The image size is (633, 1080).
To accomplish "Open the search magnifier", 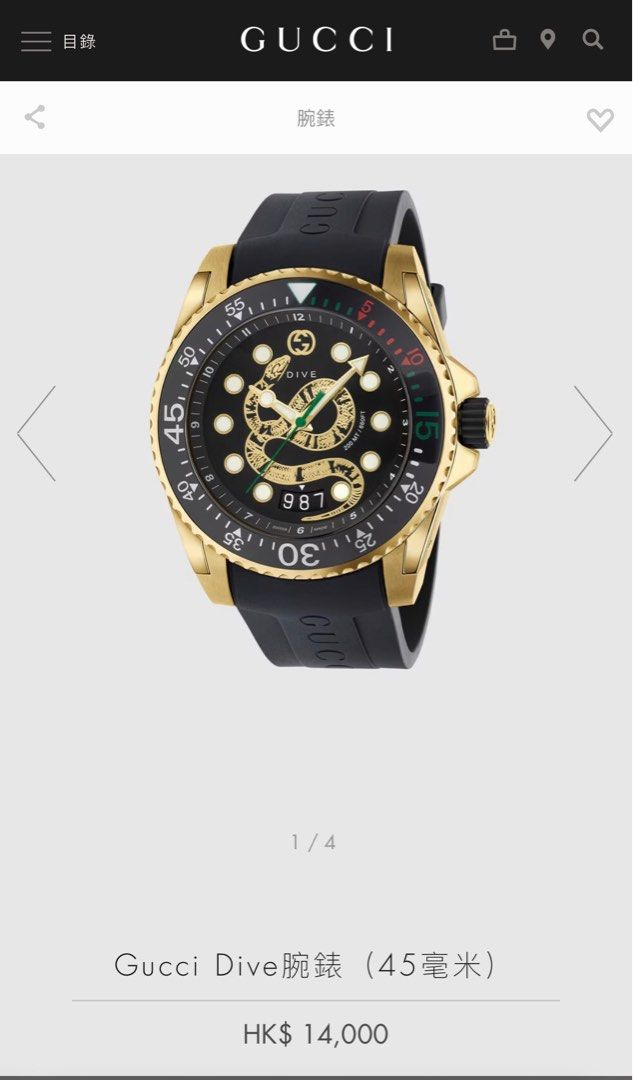I will (593, 40).
